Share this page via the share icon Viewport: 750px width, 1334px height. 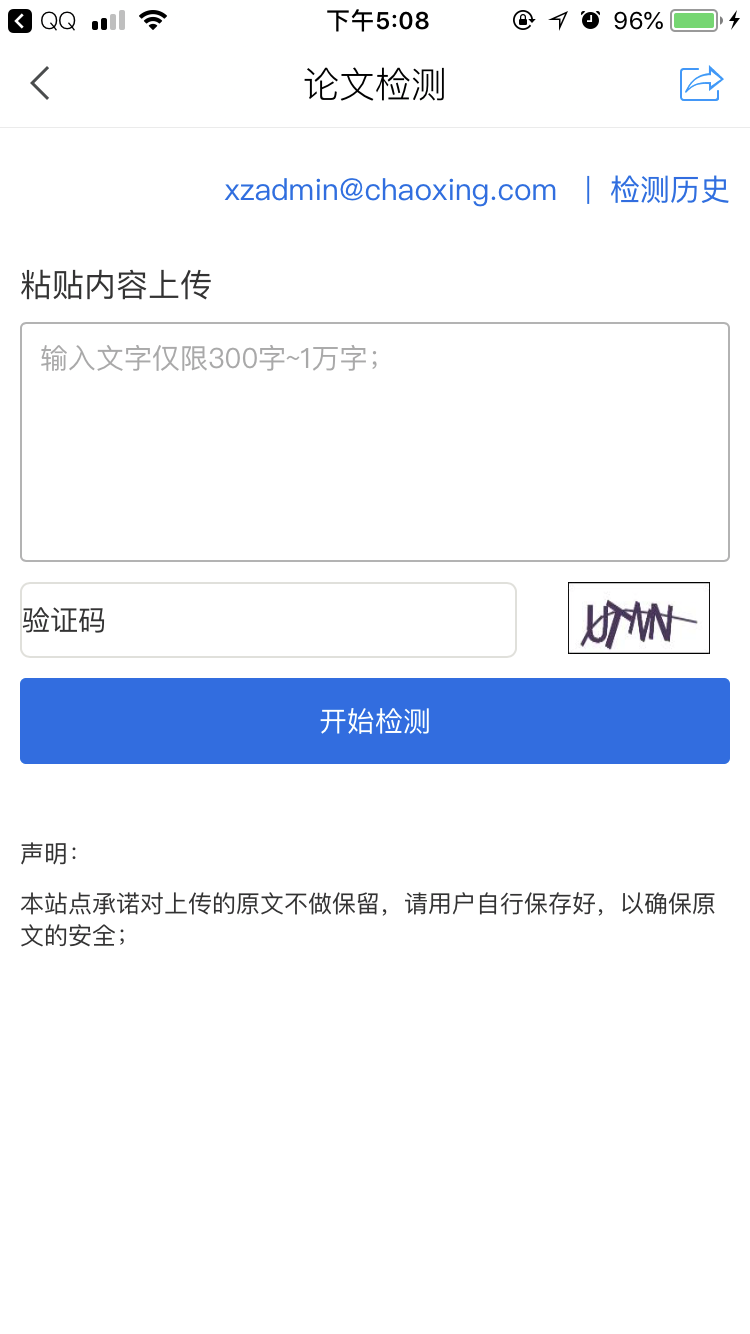[701, 84]
